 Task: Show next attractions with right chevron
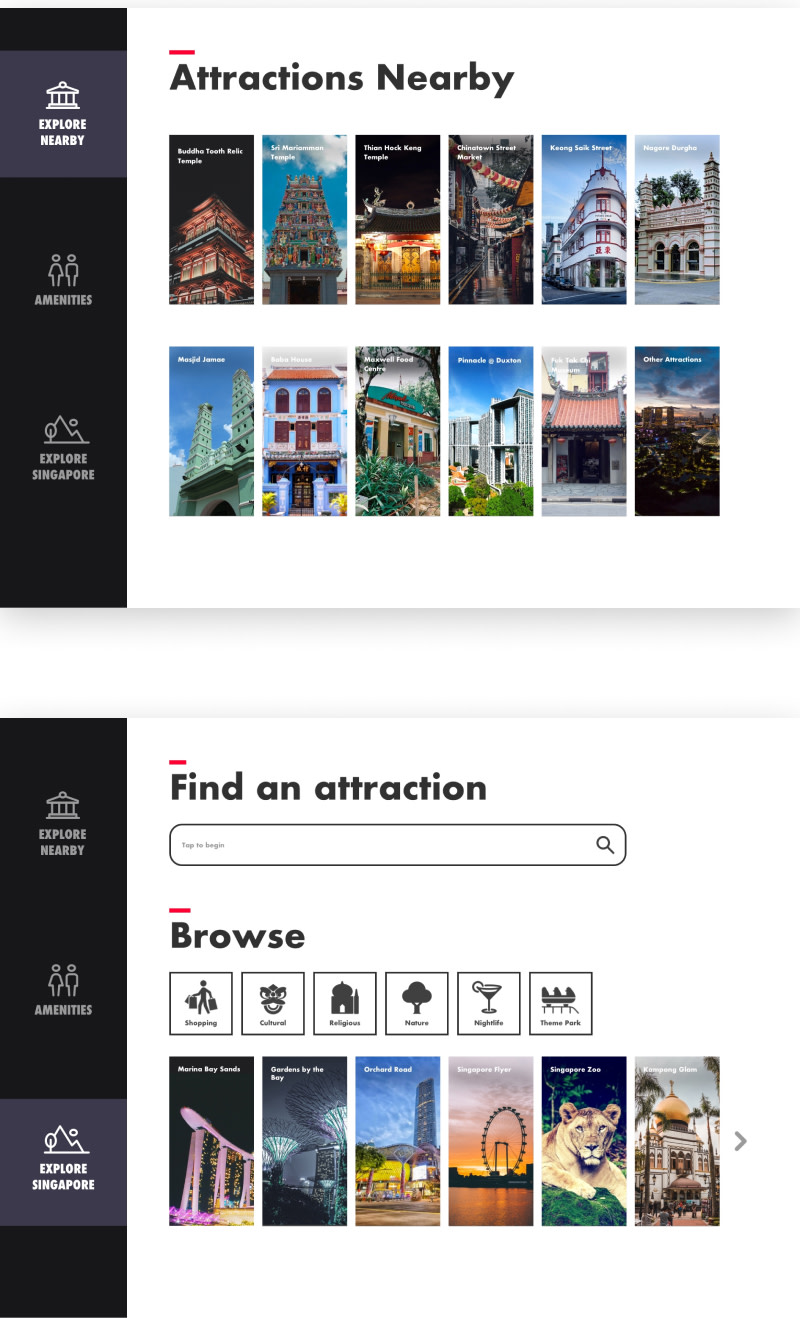pyautogui.click(x=740, y=1141)
